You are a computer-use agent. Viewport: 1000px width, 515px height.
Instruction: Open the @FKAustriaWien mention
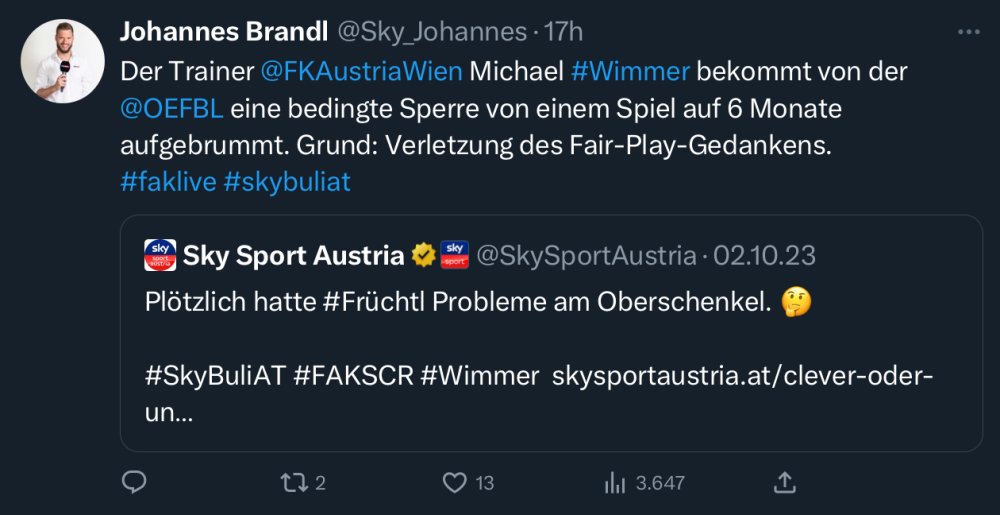tap(361, 72)
